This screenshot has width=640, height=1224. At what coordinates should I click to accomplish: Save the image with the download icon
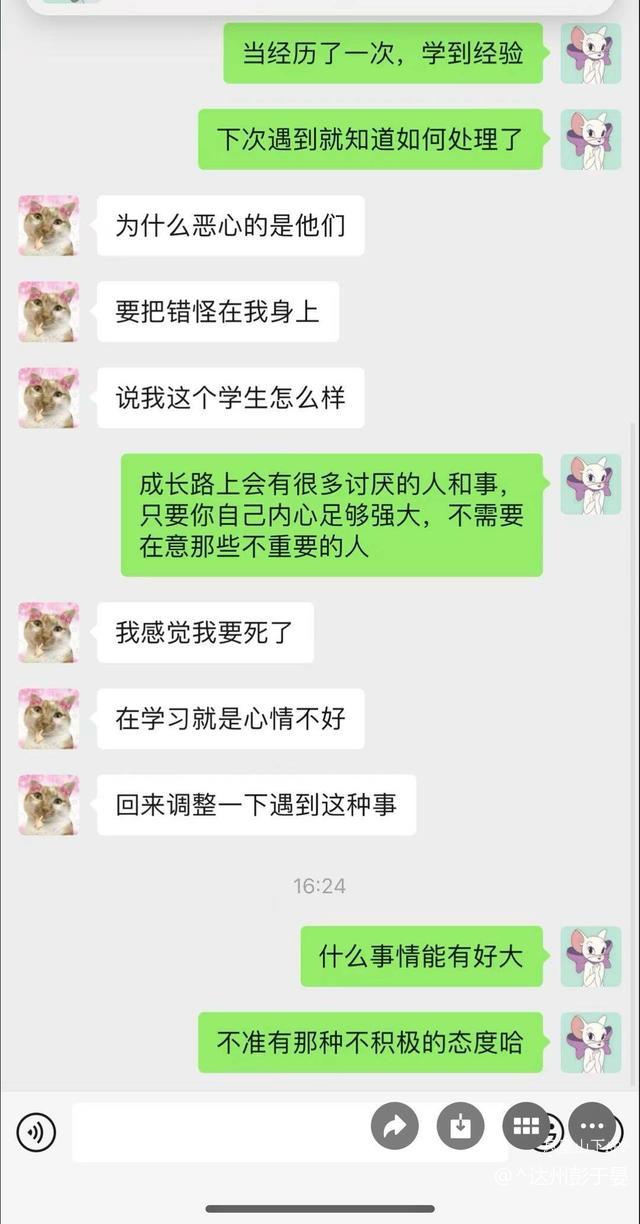pos(460,1128)
